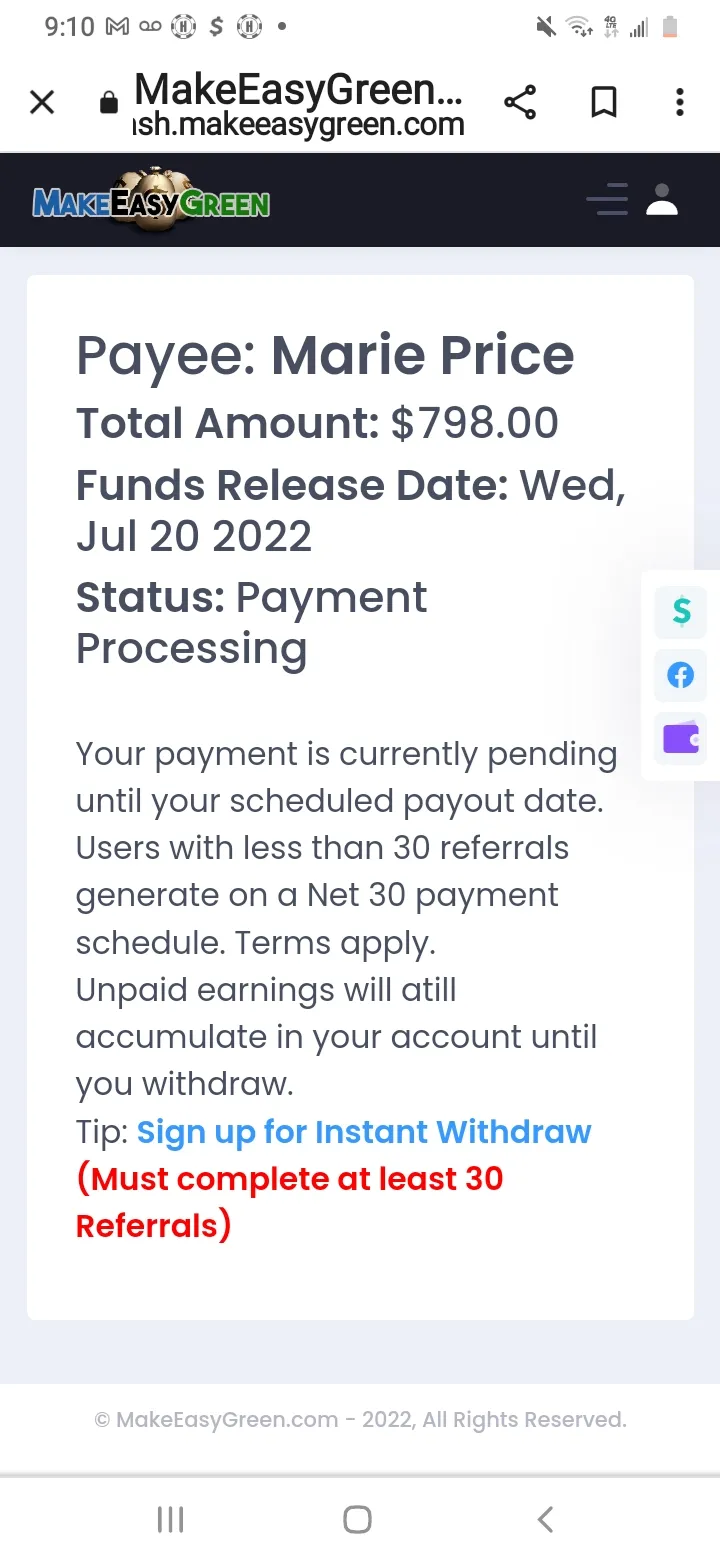
Task: Tap the URL address bar
Action: tap(299, 103)
